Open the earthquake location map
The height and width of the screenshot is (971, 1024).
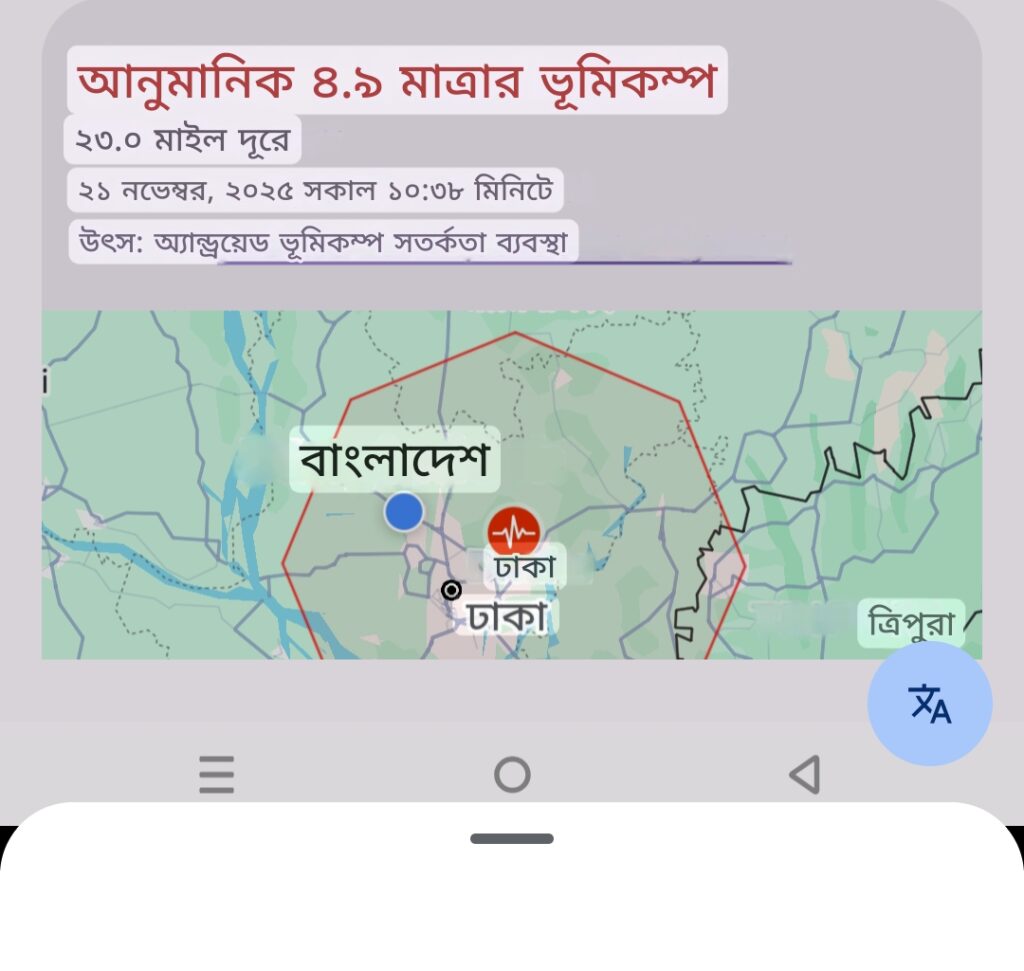(x=511, y=484)
